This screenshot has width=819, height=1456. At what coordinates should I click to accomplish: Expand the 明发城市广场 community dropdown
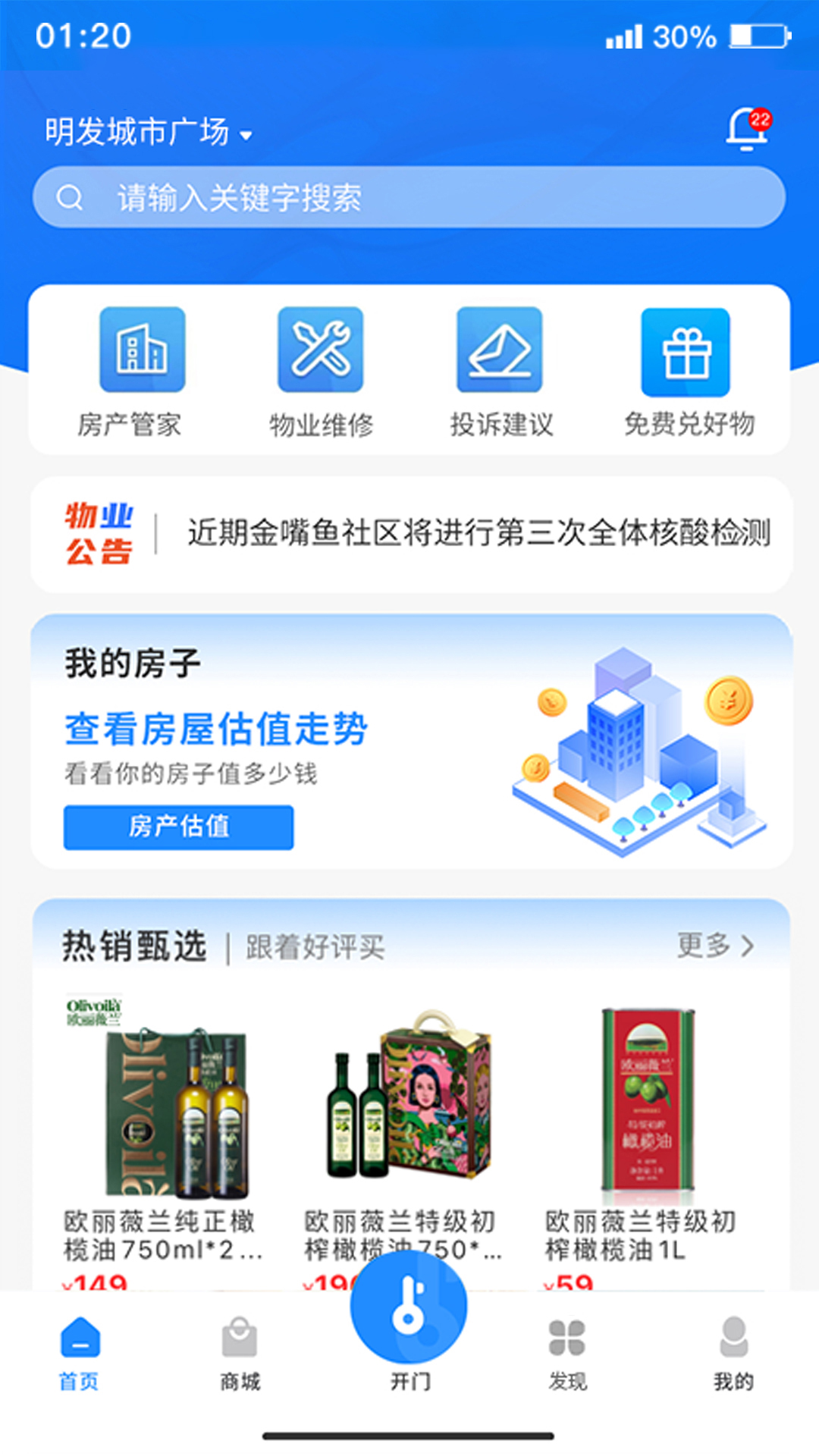[x=149, y=132]
